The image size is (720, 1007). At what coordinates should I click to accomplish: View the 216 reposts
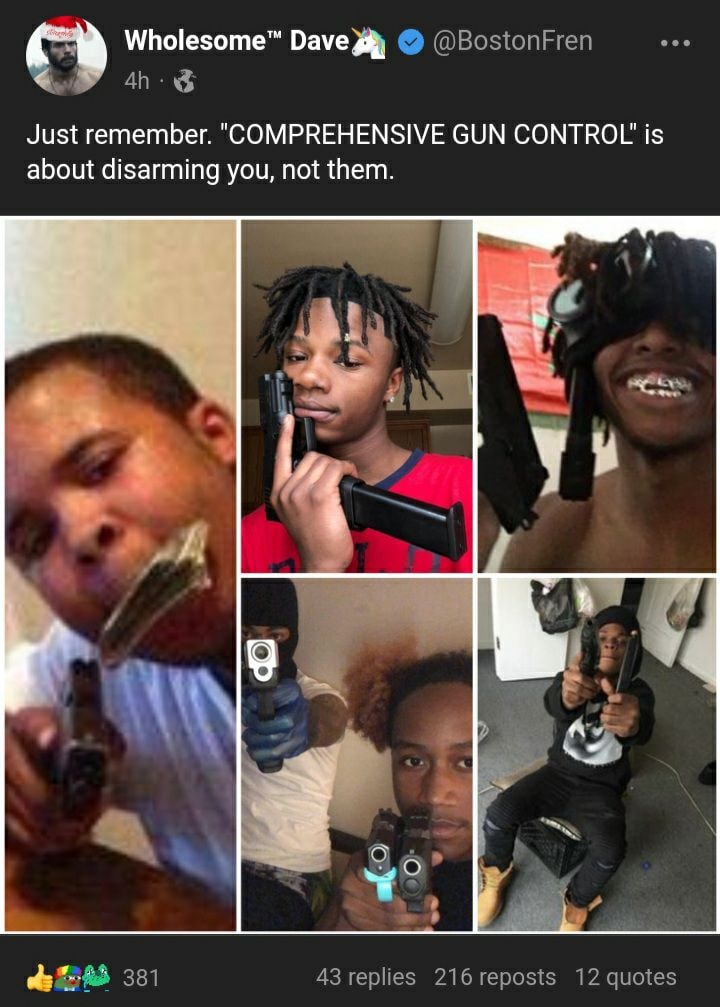[x=494, y=977]
